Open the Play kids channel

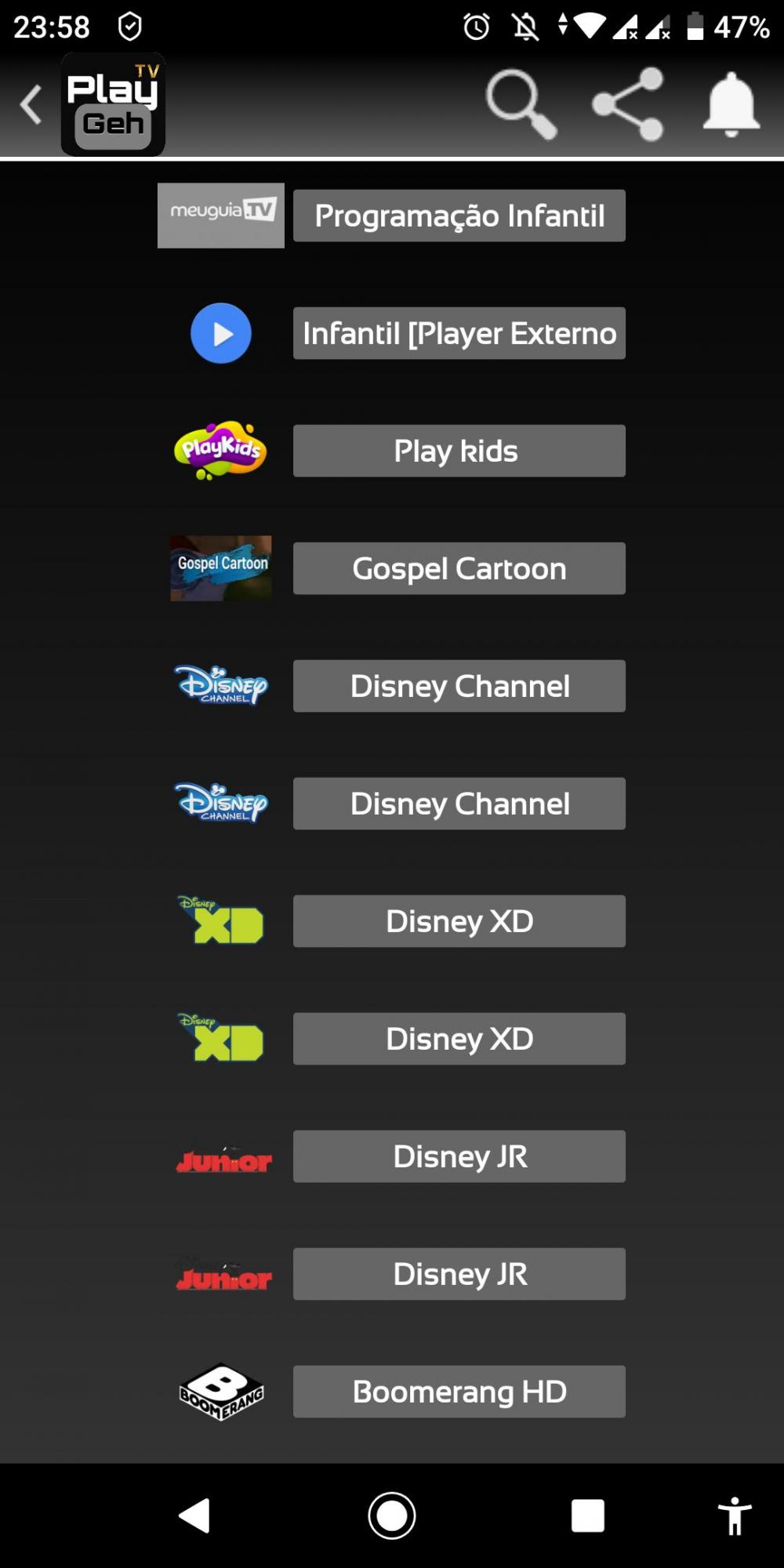tap(459, 451)
